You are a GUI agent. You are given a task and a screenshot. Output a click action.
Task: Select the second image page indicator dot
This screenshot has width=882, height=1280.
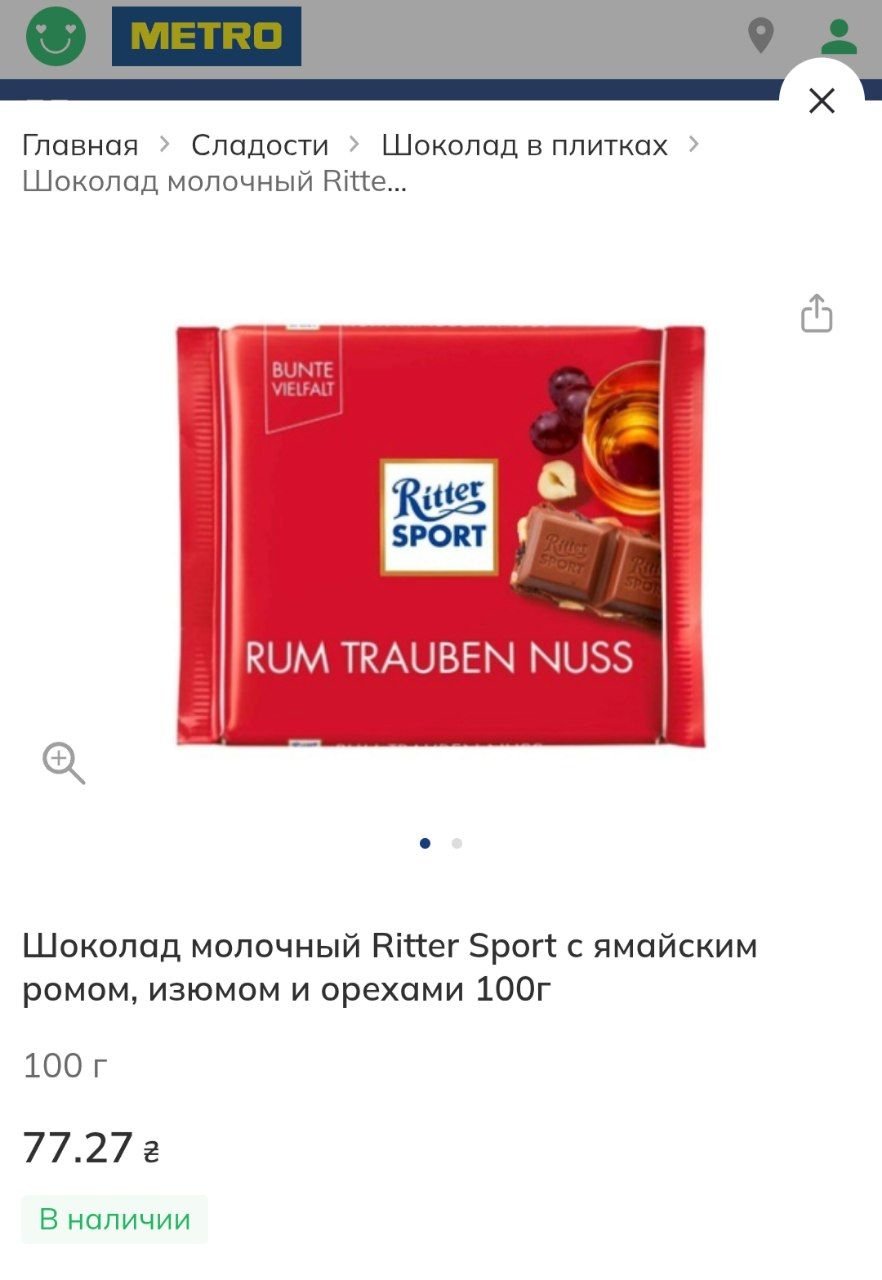pos(457,843)
